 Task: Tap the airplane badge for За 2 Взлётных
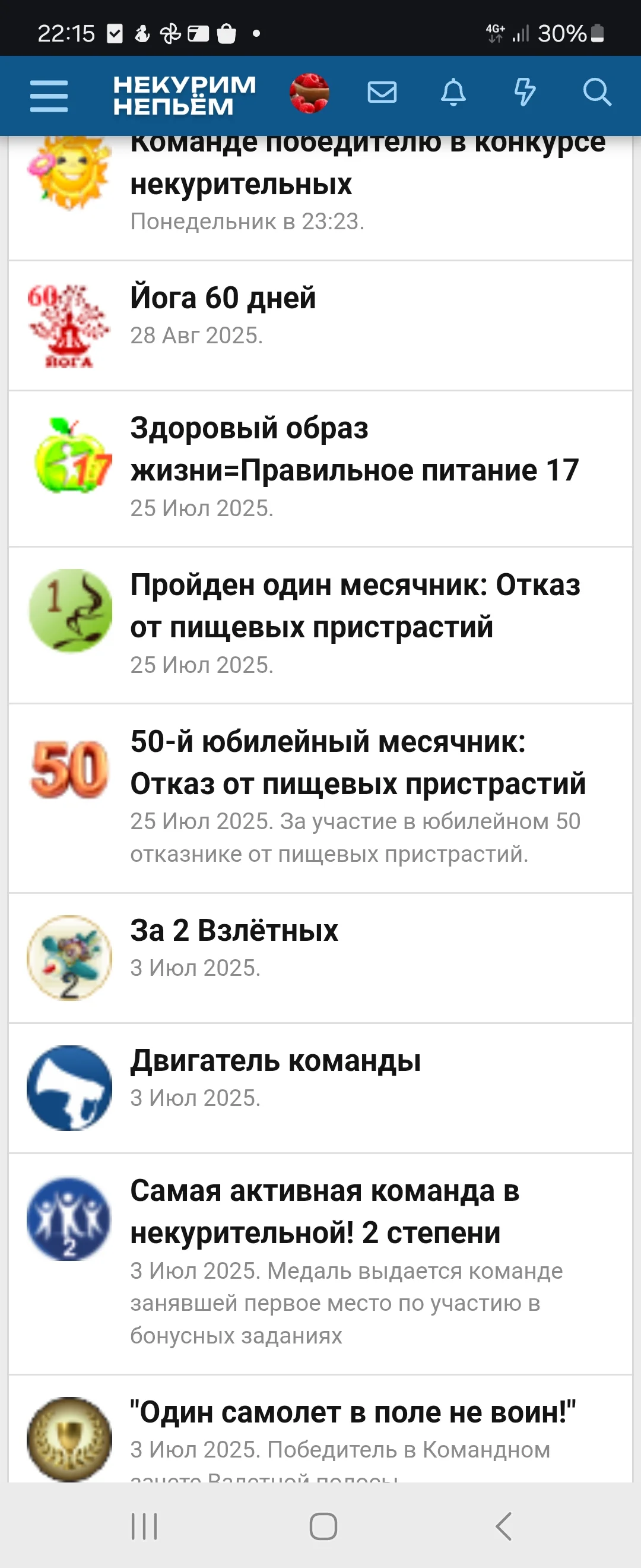(x=68, y=957)
